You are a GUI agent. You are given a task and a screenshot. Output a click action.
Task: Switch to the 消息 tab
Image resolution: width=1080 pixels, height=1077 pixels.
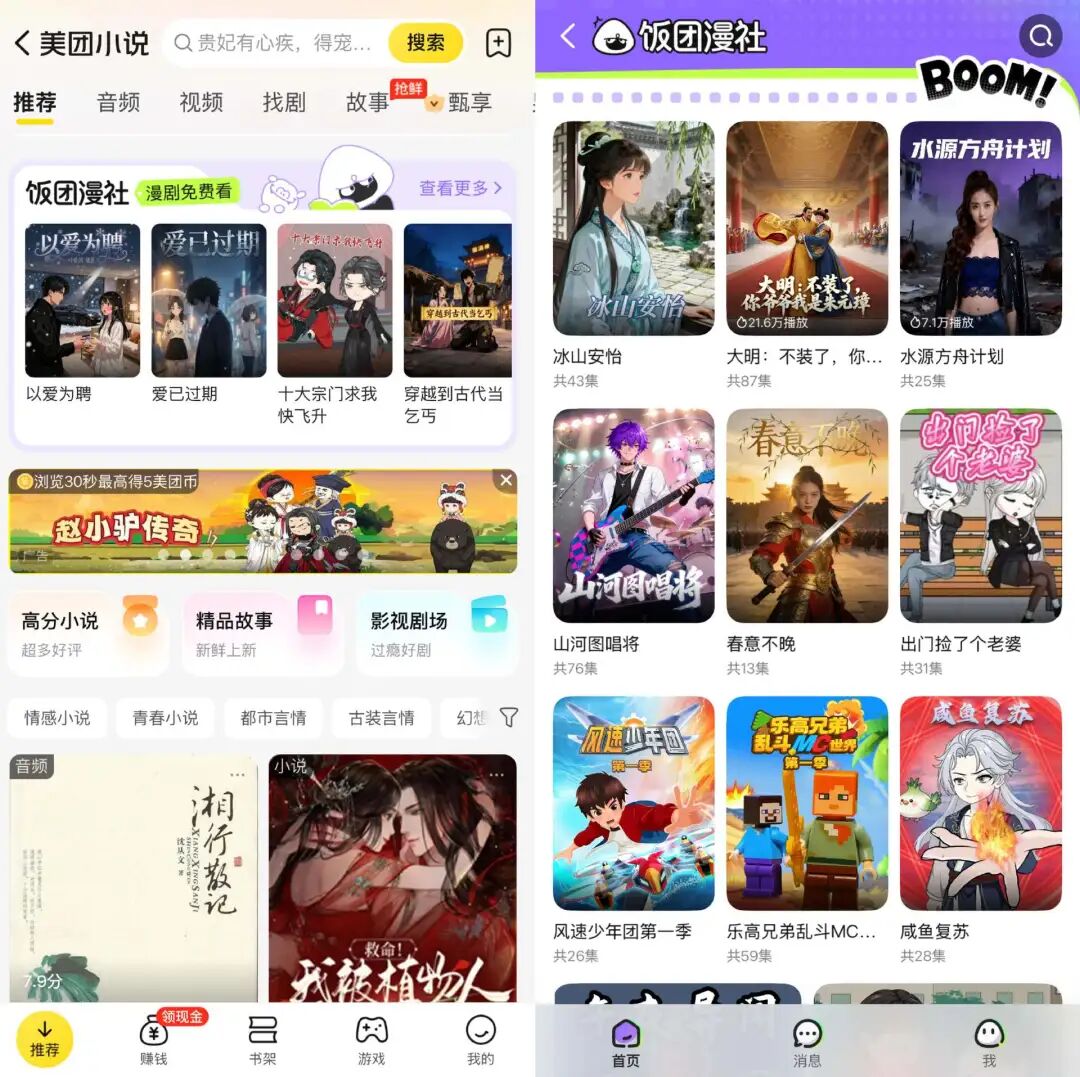[807, 1043]
